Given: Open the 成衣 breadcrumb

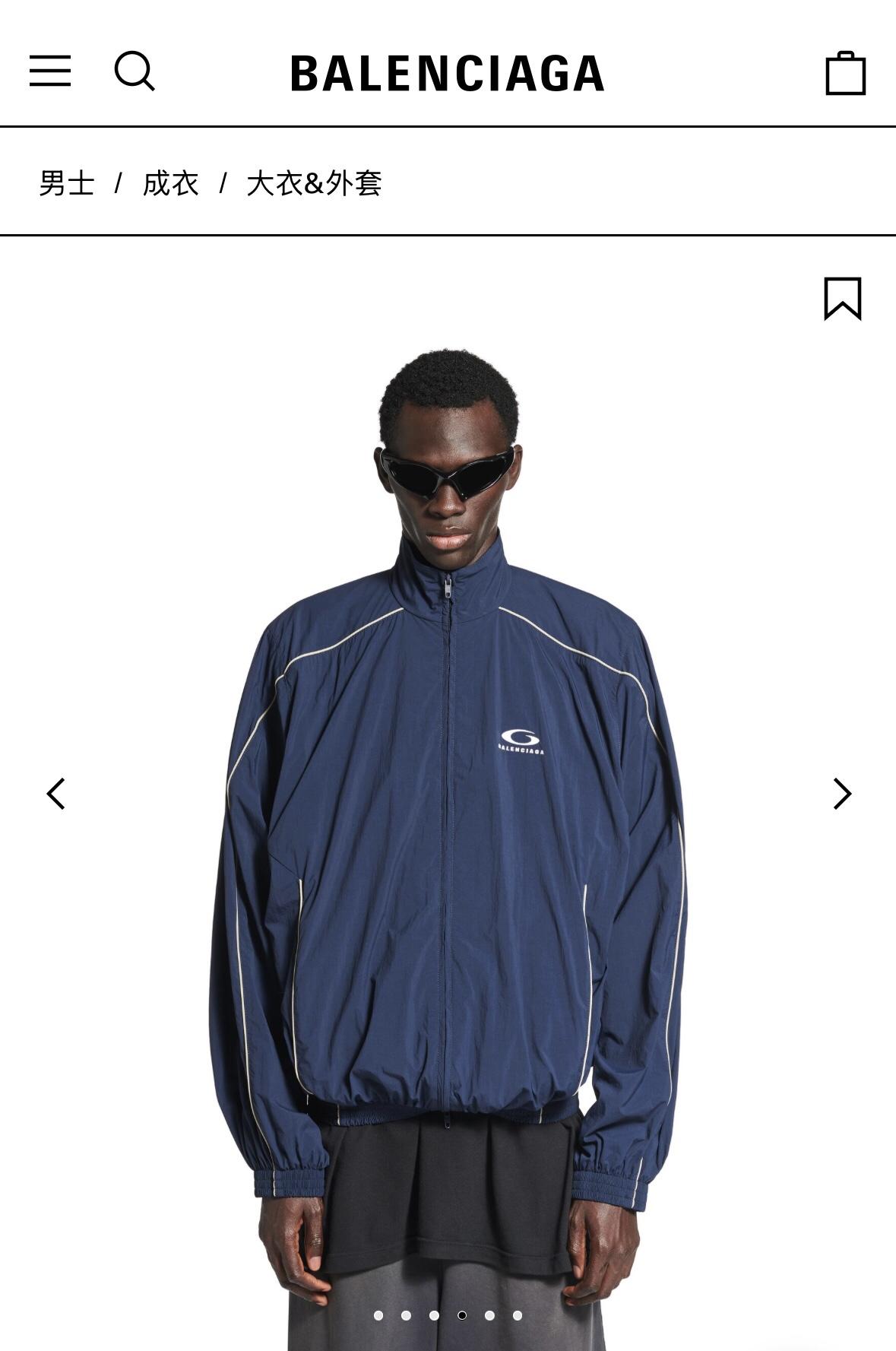Looking at the screenshot, I should pos(170,183).
